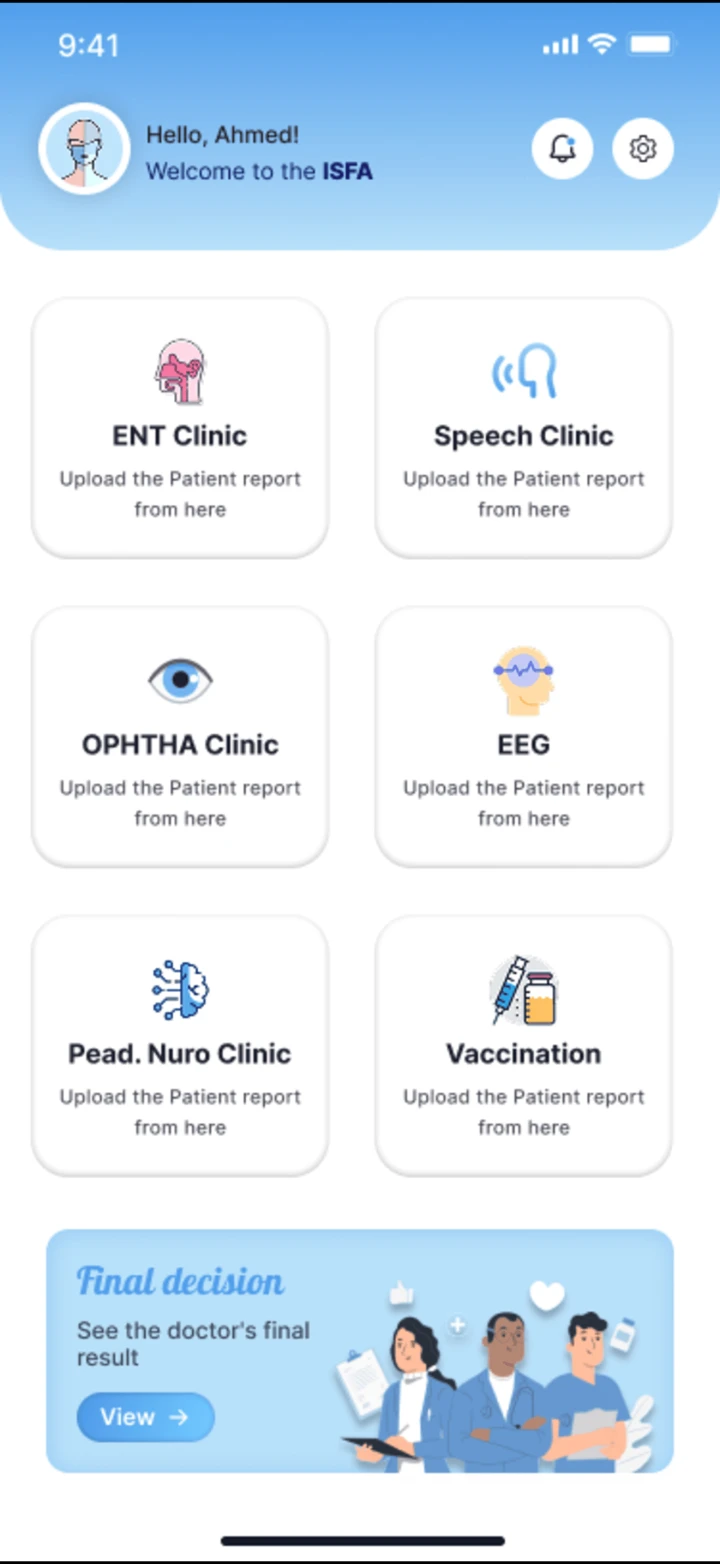Open the OPHTHA Clinic card

point(180,737)
